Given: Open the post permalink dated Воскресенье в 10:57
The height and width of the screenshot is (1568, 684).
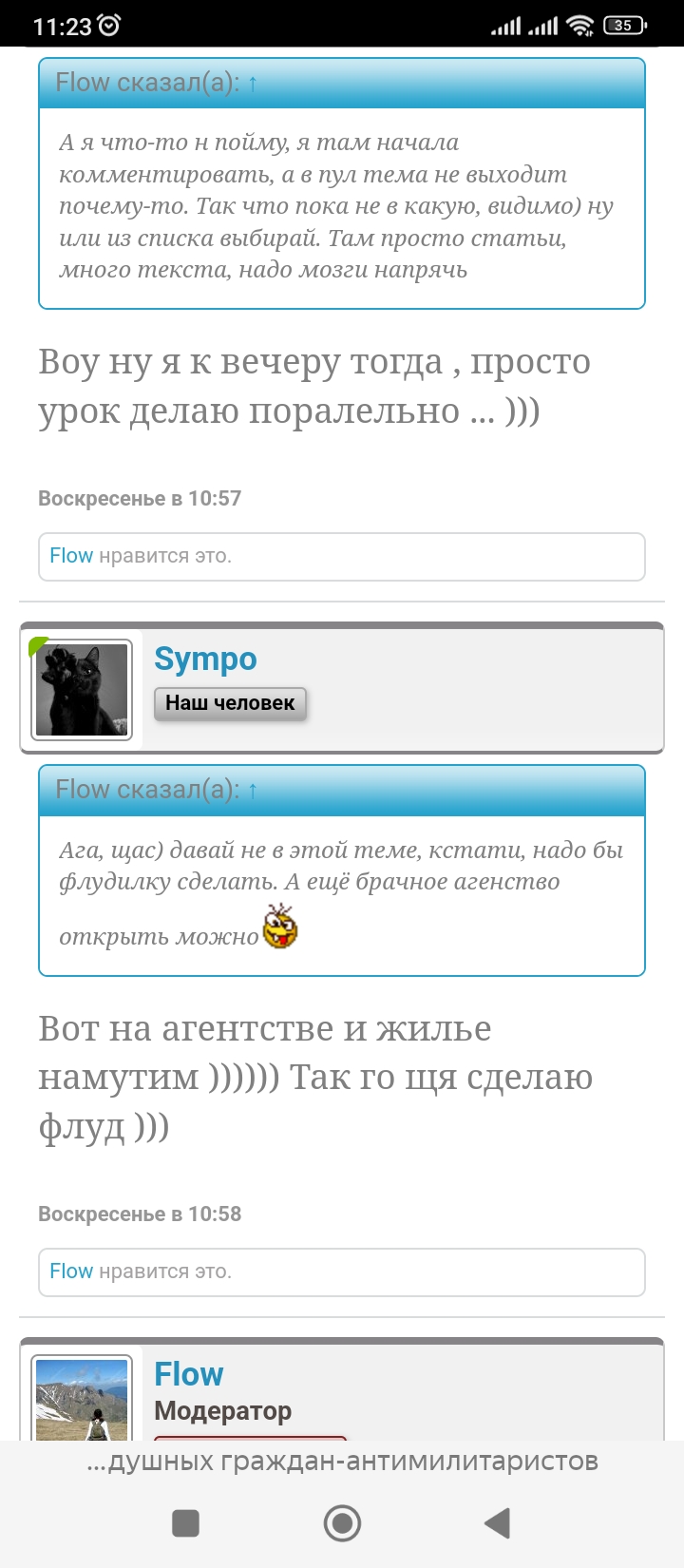Looking at the screenshot, I should 140,498.
